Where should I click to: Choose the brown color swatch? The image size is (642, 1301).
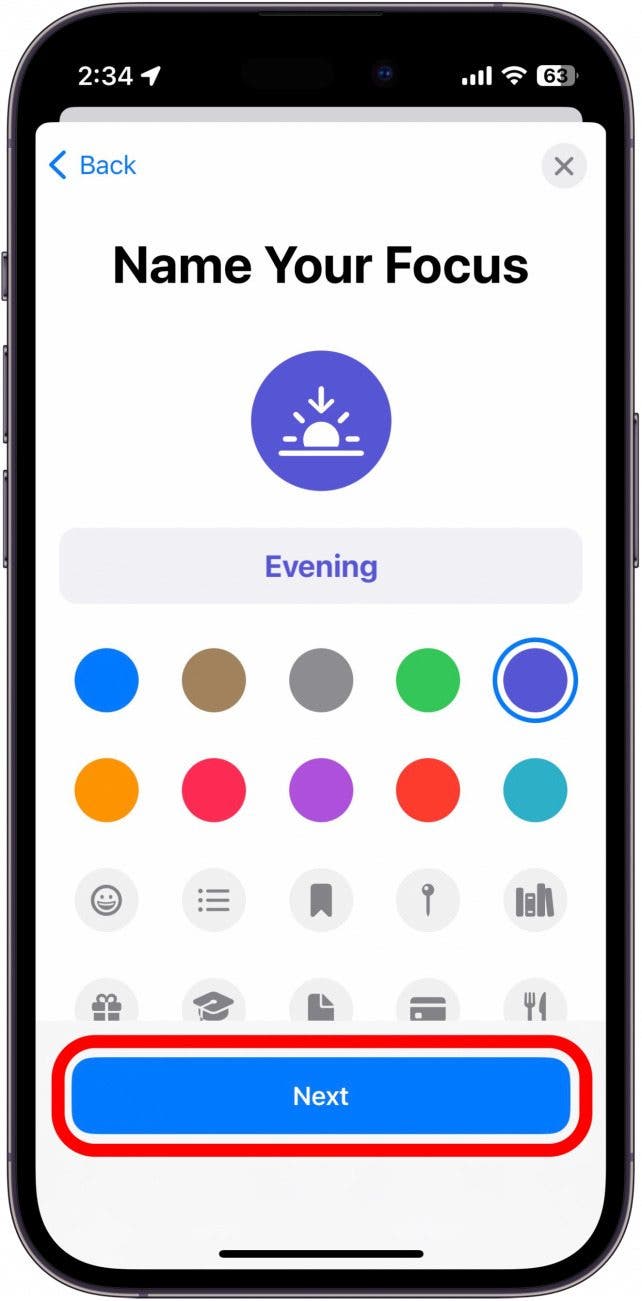click(214, 680)
